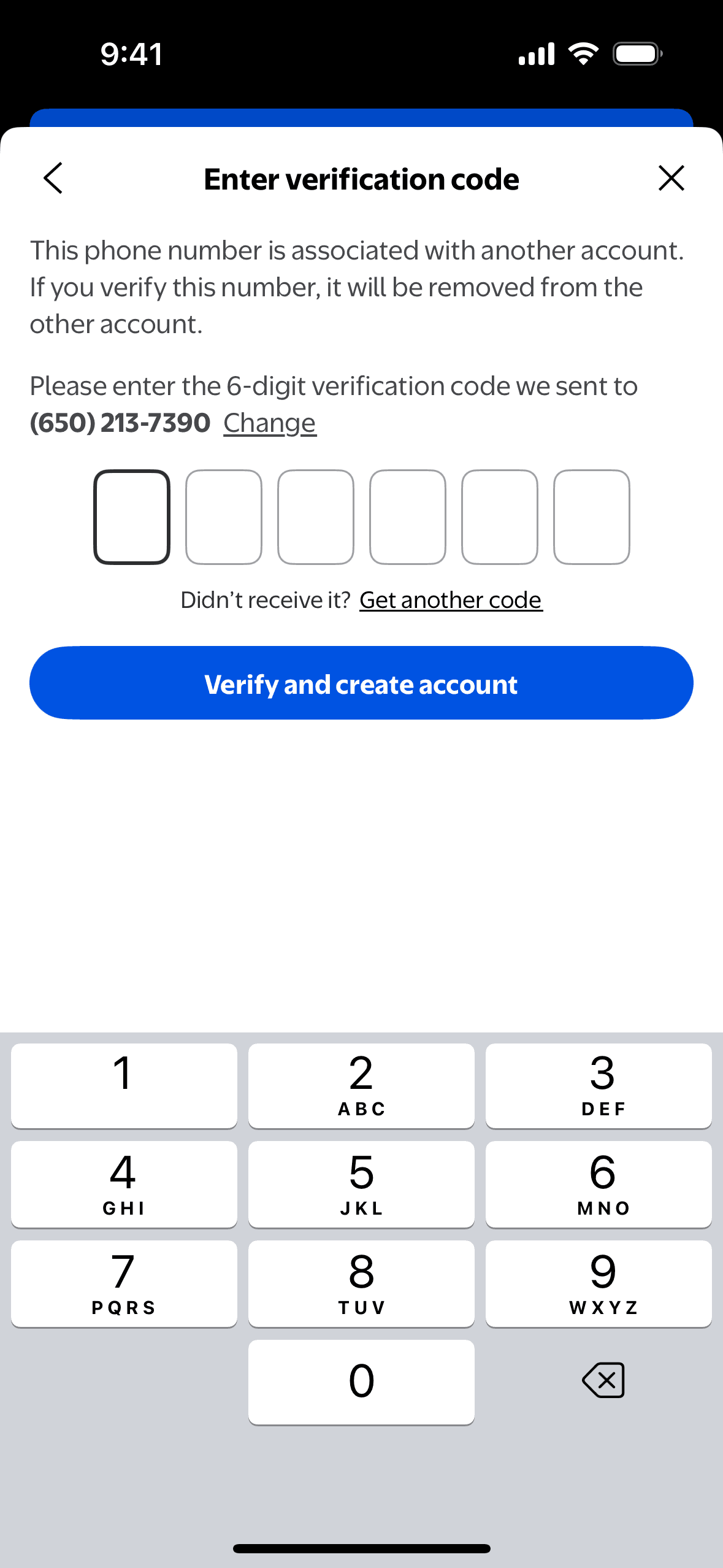Viewport: 723px width, 1568px height.
Task: Enter digit 0 on the keypad
Action: pyautogui.click(x=361, y=1382)
